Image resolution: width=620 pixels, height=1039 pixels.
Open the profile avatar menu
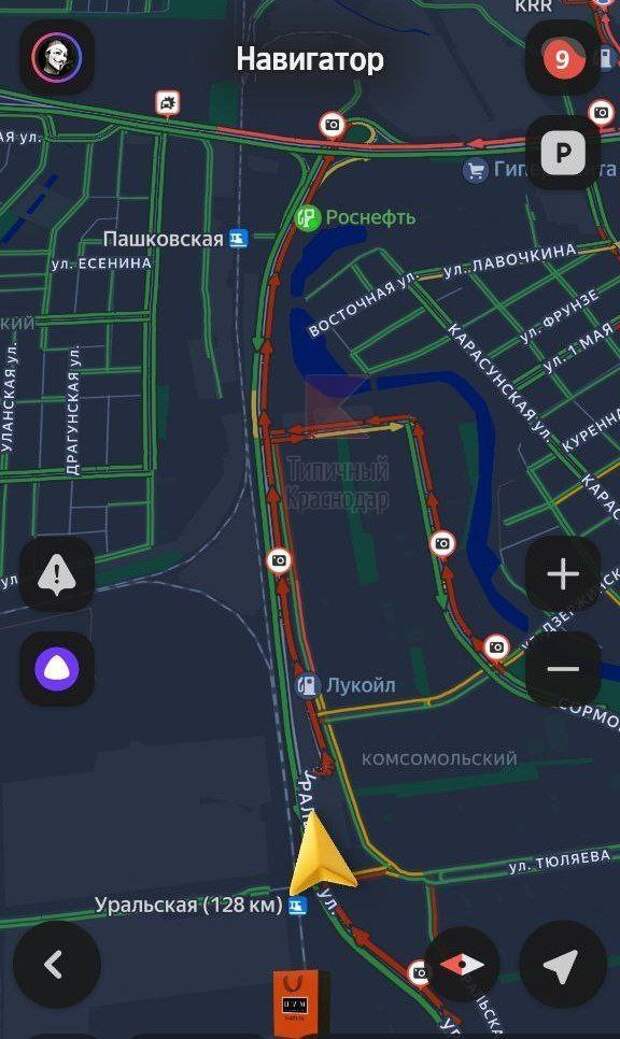tap(56, 58)
